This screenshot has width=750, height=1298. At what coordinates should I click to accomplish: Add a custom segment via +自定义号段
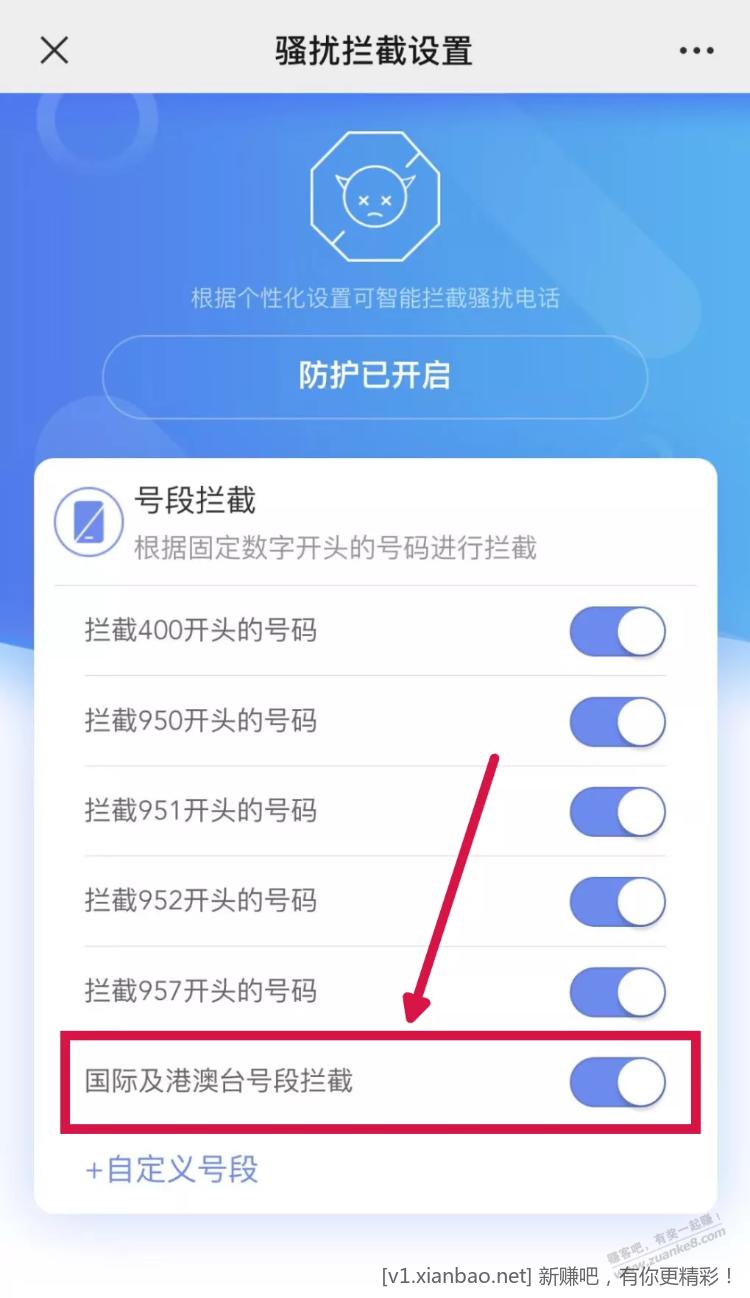coord(172,1169)
